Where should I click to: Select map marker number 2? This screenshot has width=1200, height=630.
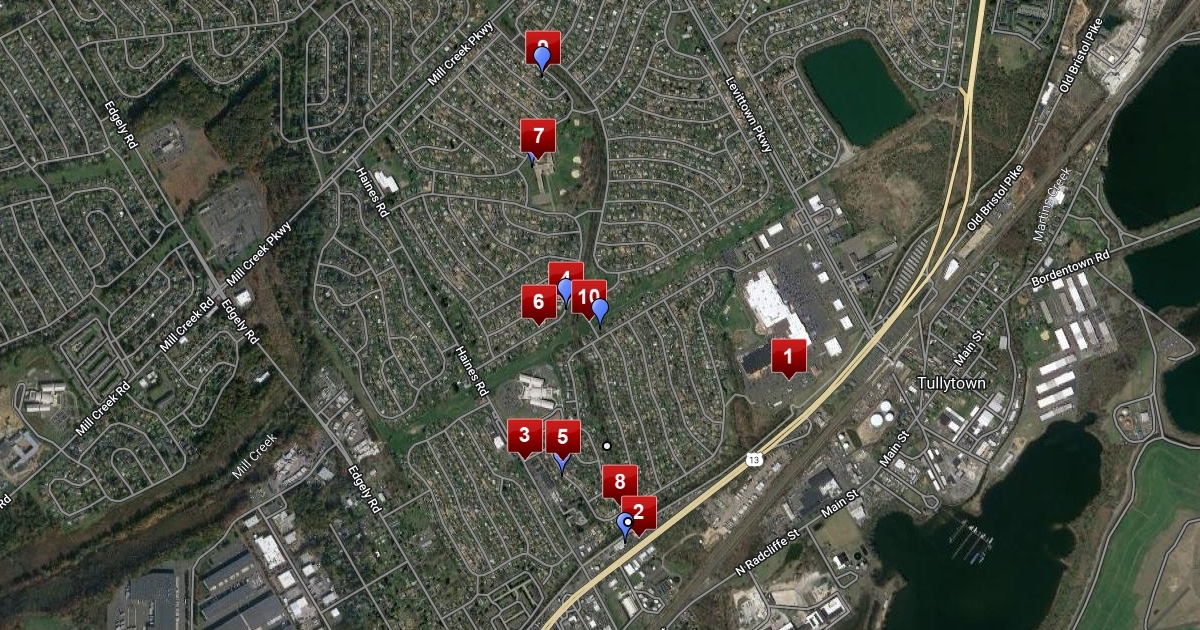click(x=640, y=514)
